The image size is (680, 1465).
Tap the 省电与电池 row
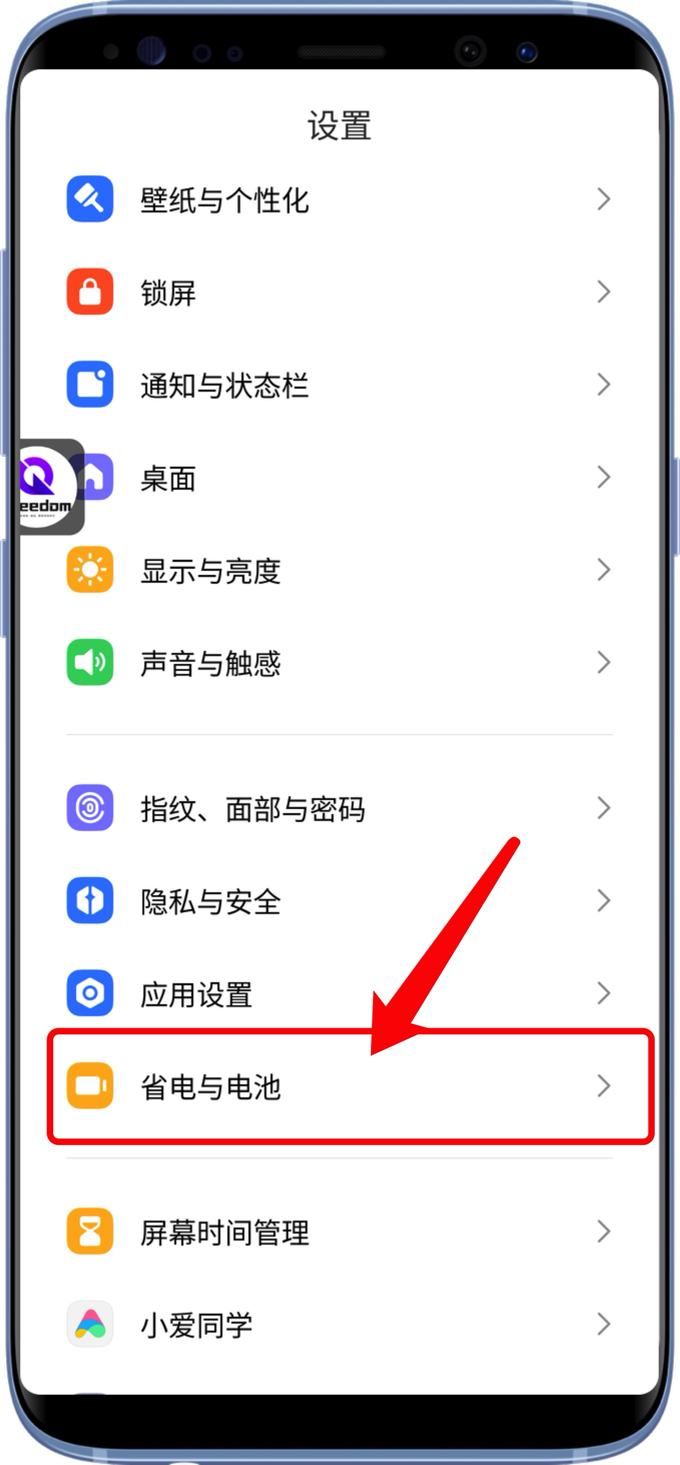point(340,1086)
